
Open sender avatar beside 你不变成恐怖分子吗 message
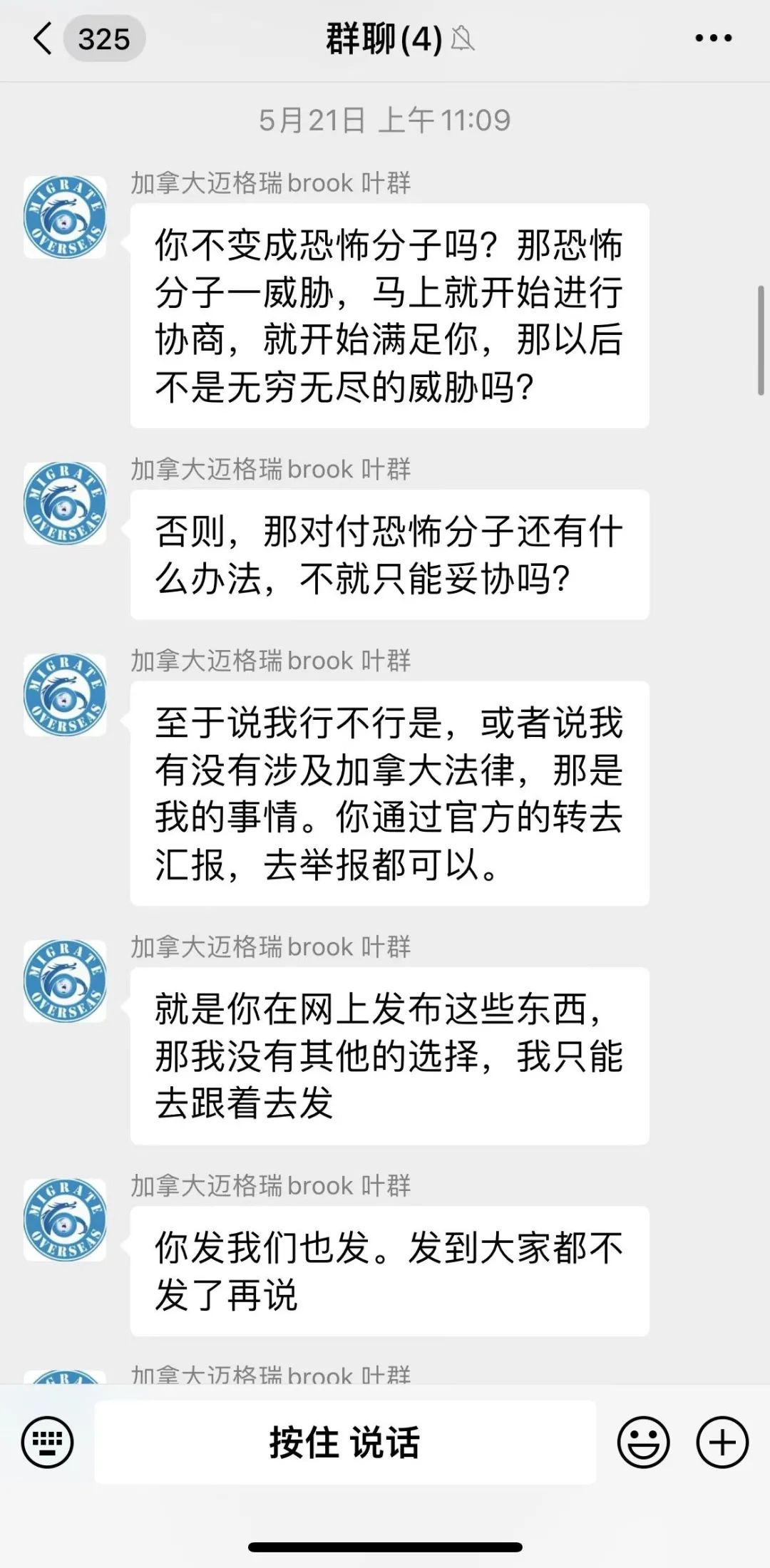pos(65,217)
